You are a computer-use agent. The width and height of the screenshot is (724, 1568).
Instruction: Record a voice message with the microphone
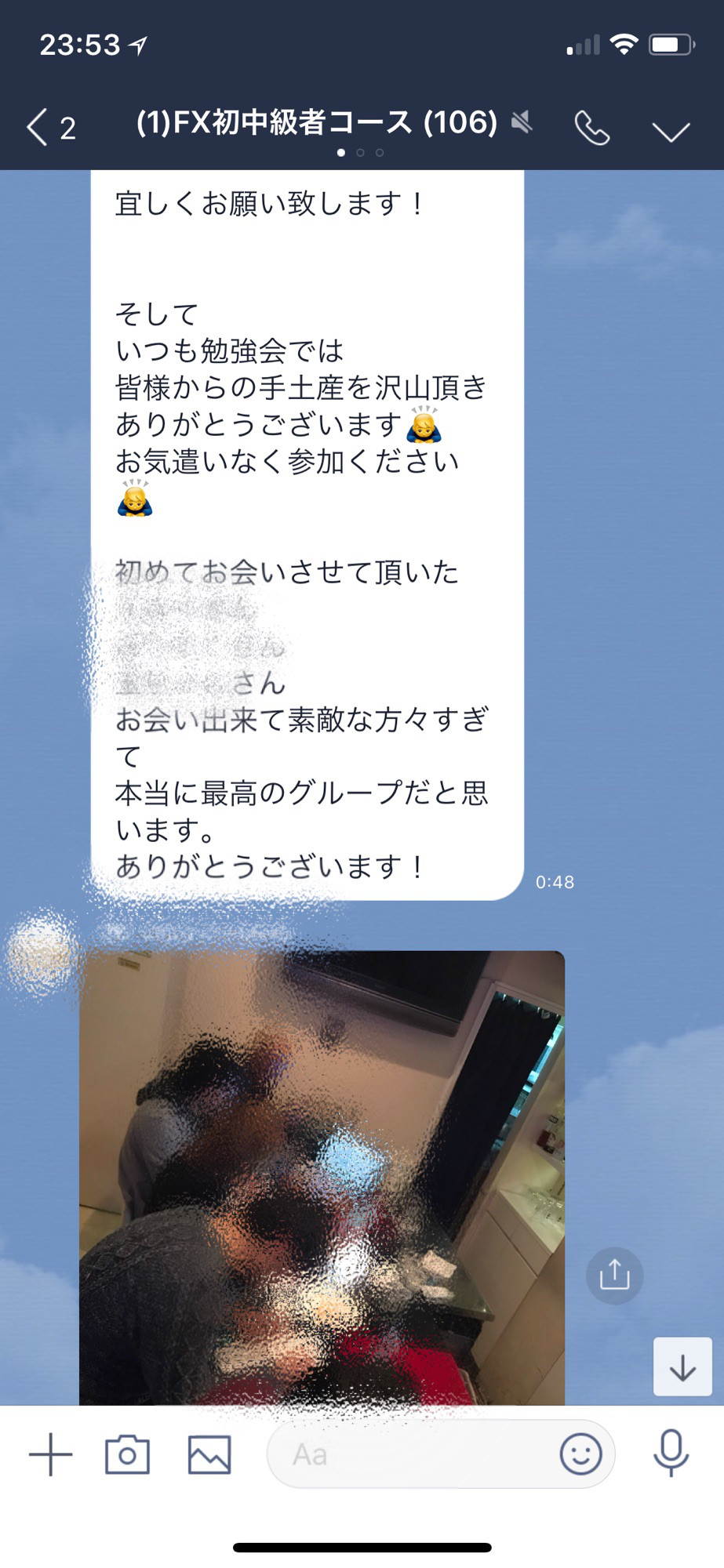[x=671, y=1454]
